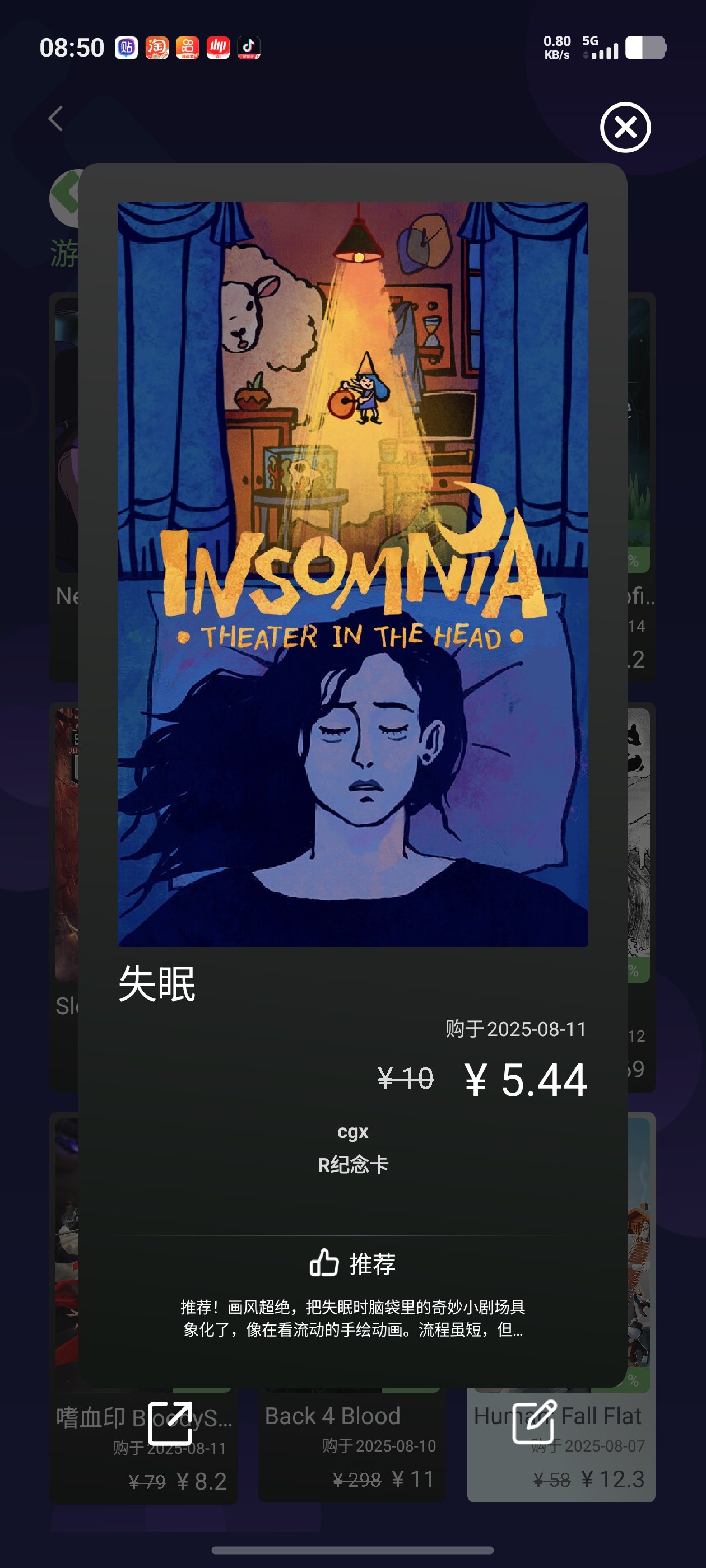Open the Insomnia cover image
Image resolution: width=706 pixels, height=1568 pixels.
click(x=352, y=573)
